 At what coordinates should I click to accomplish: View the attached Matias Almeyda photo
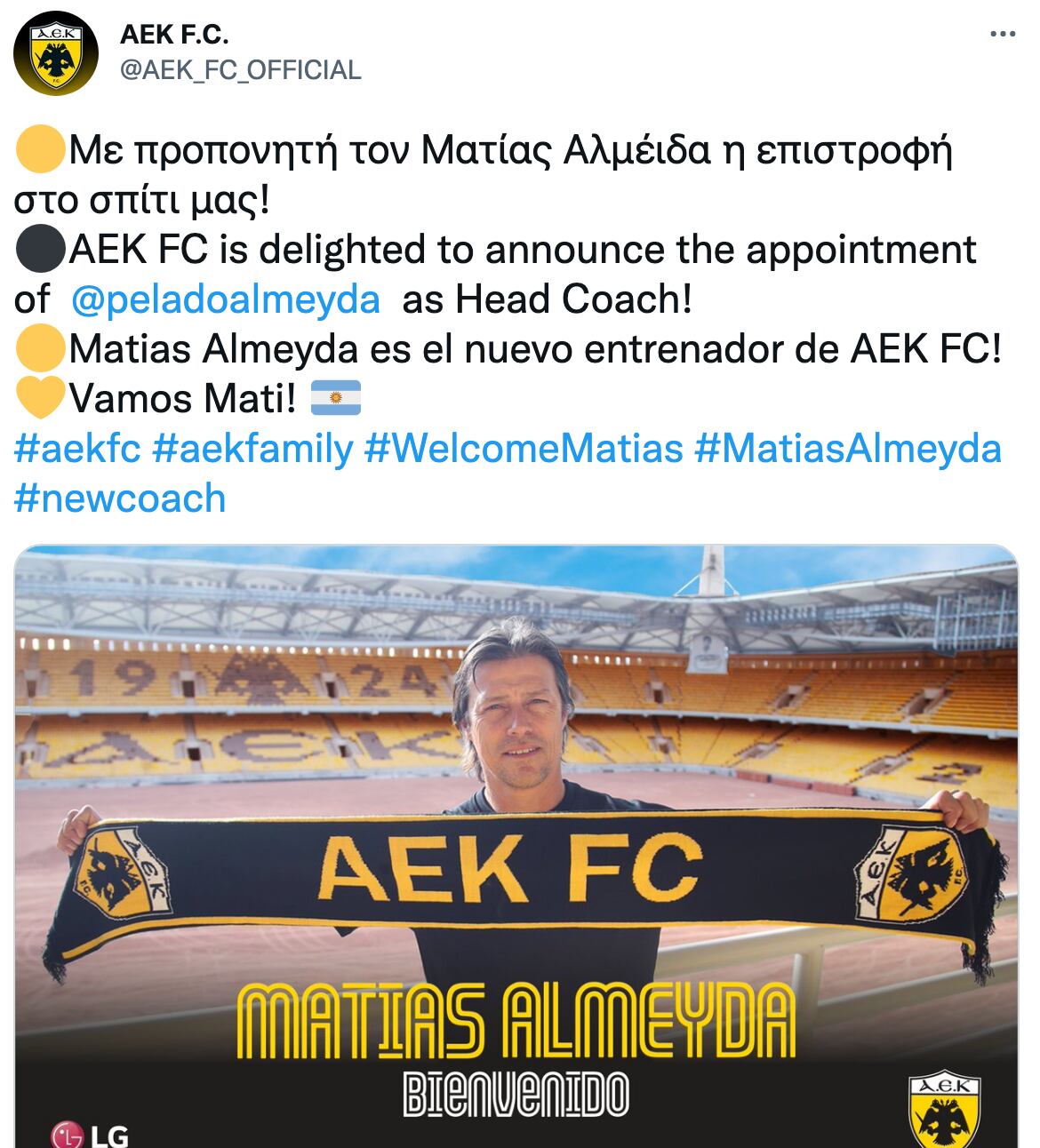point(516,844)
